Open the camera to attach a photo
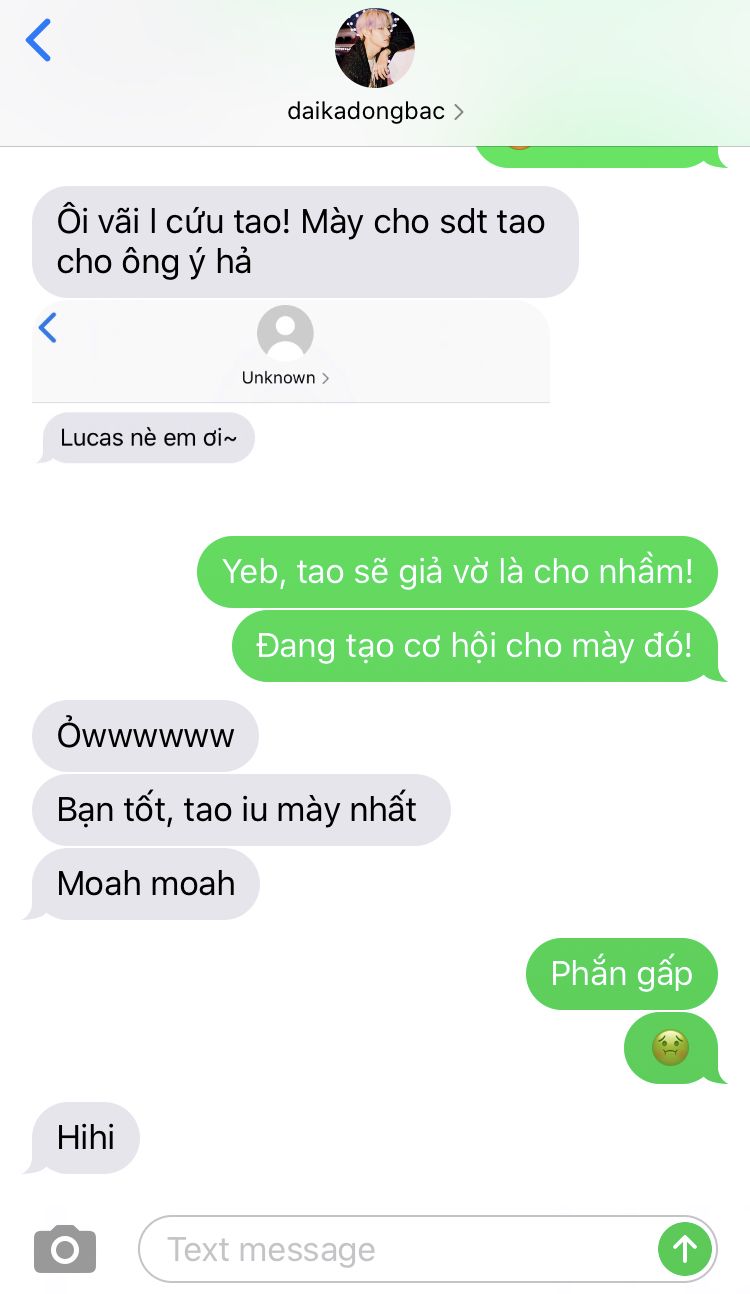 point(65,1249)
